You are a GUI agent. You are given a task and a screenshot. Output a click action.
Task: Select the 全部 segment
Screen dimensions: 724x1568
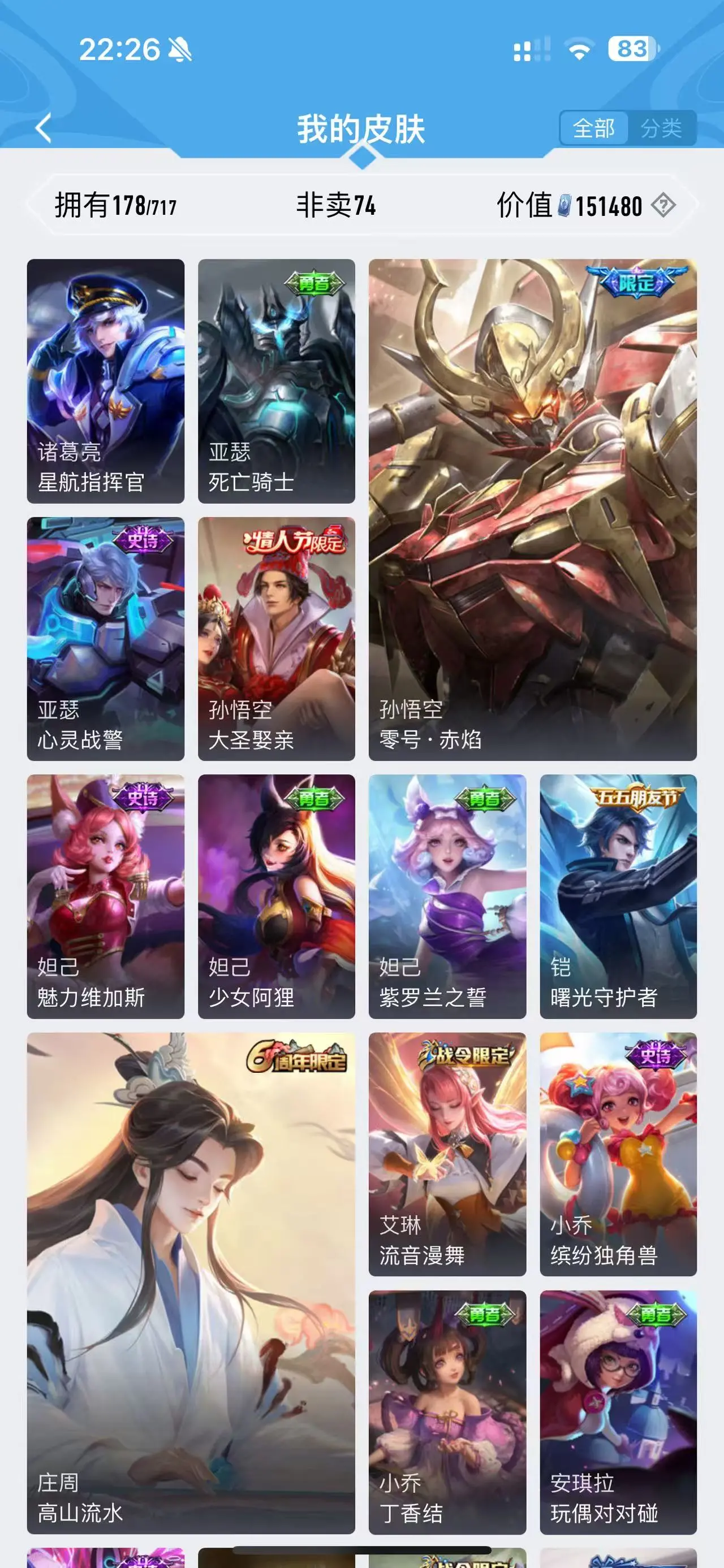[x=594, y=128]
